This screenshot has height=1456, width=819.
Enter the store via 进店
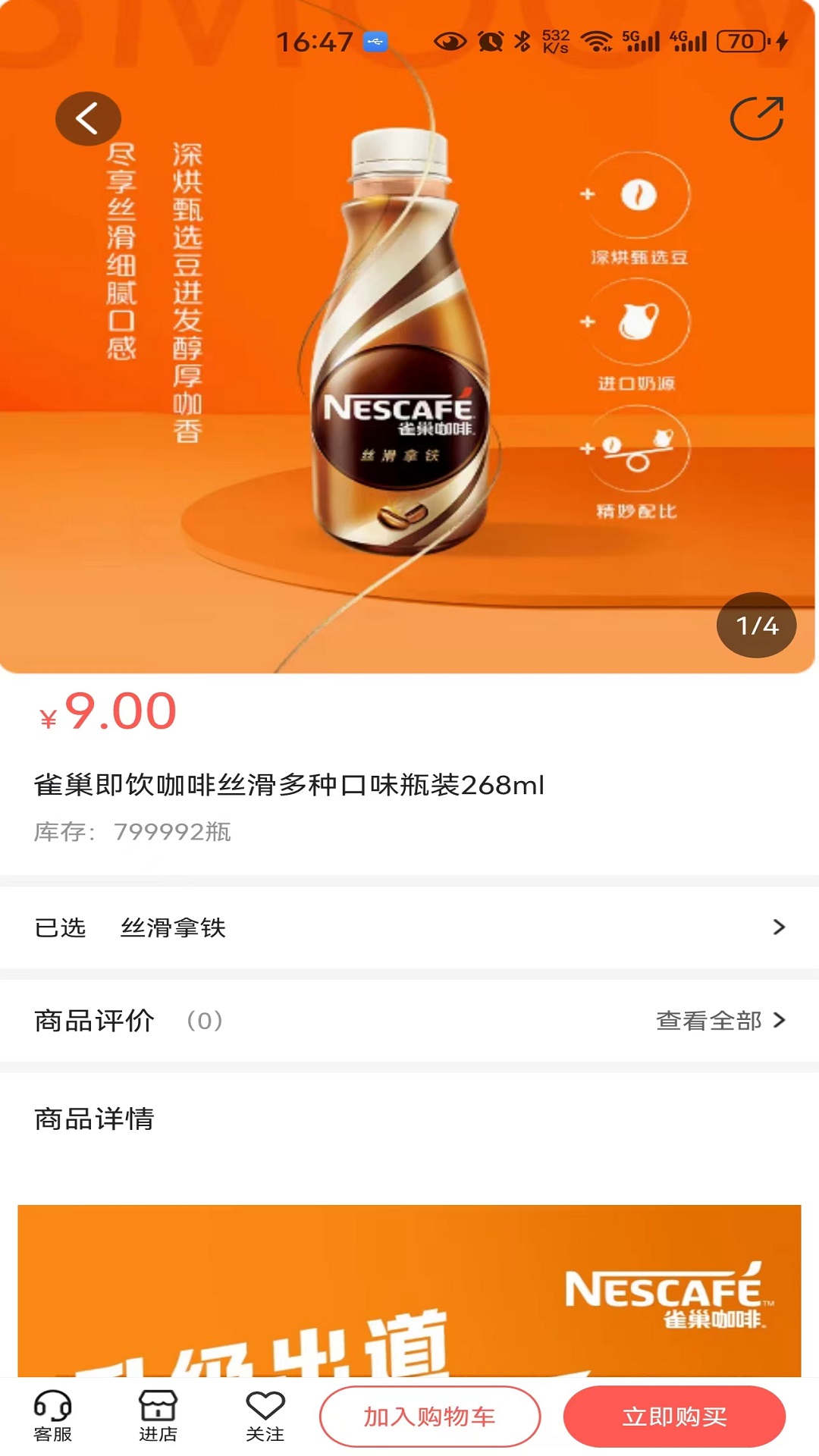click(158, 1416)
